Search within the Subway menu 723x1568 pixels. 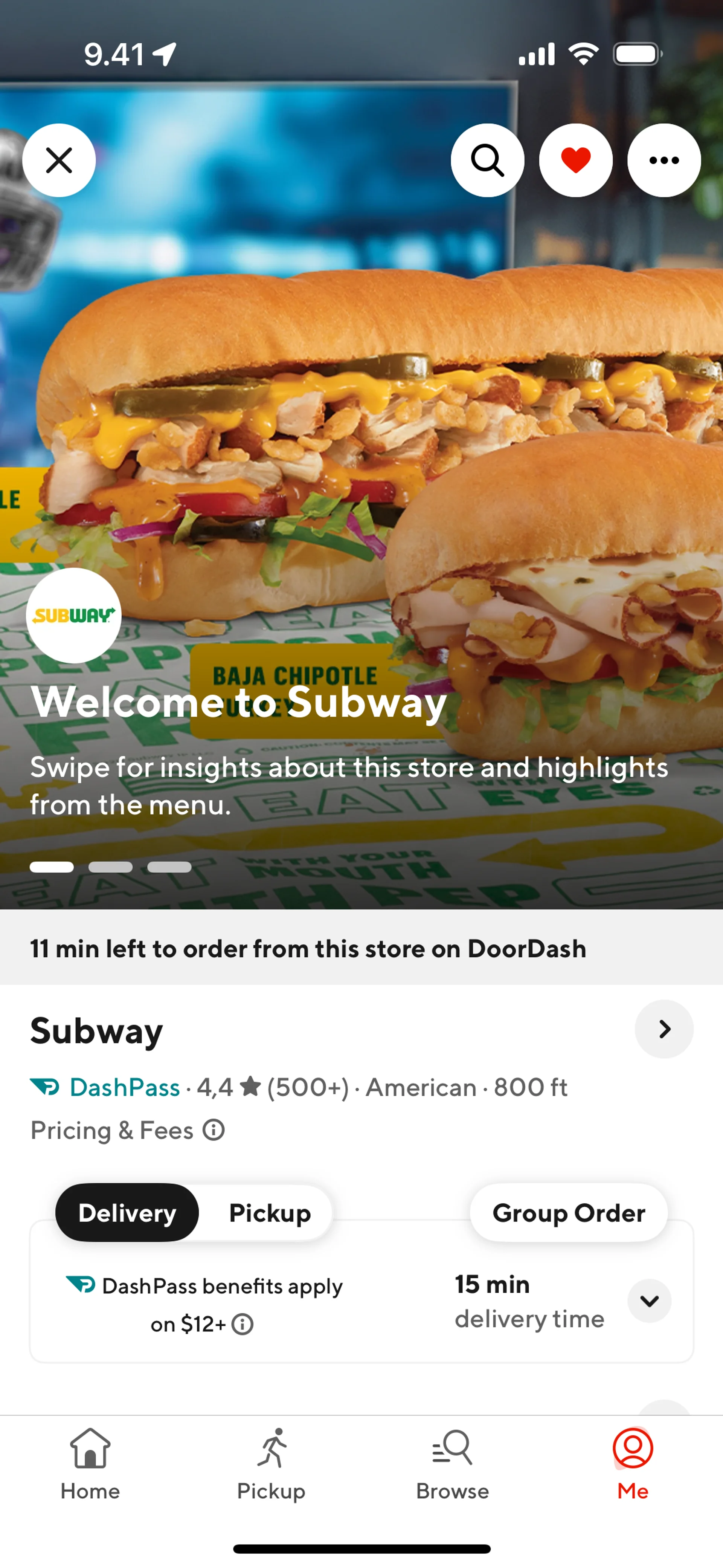pyautogui.click(x=488, y=160)
